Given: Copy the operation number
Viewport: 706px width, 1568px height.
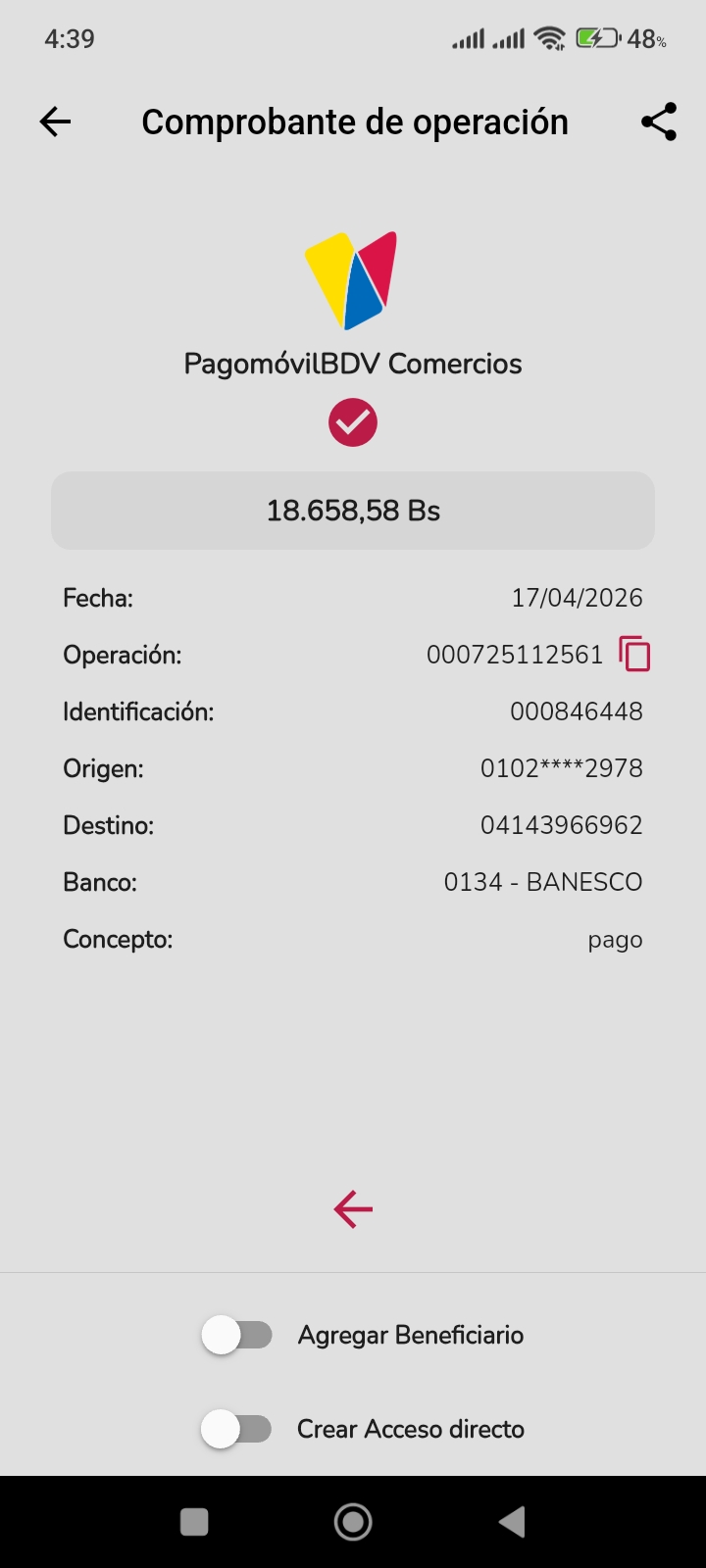Looking at the screenshot, I should pyautogui.click(x=634, y=654).
